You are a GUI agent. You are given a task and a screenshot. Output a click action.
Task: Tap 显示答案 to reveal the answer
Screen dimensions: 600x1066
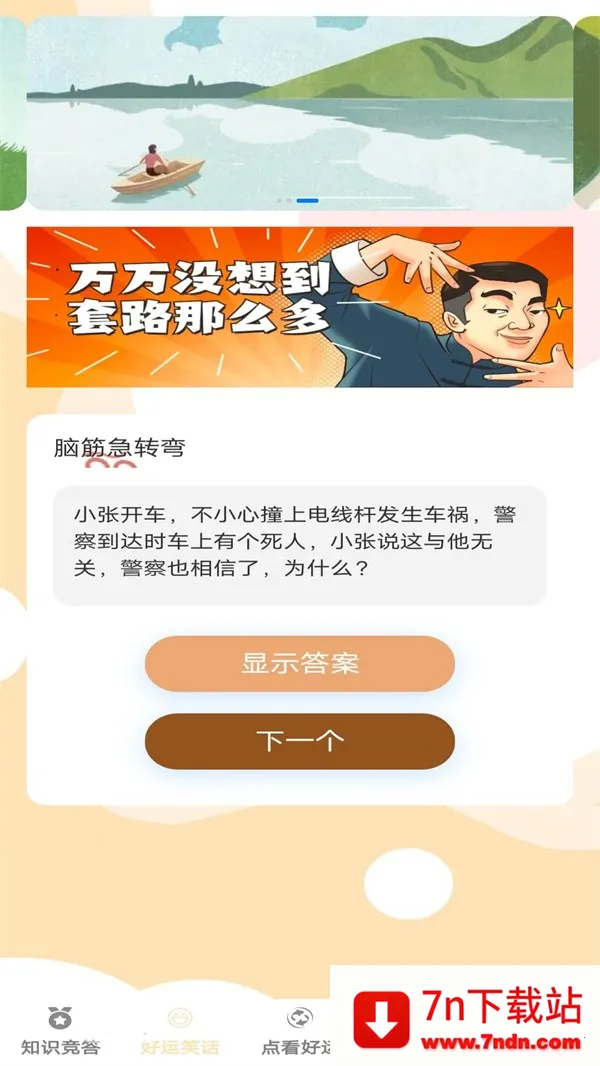point(300,663)
